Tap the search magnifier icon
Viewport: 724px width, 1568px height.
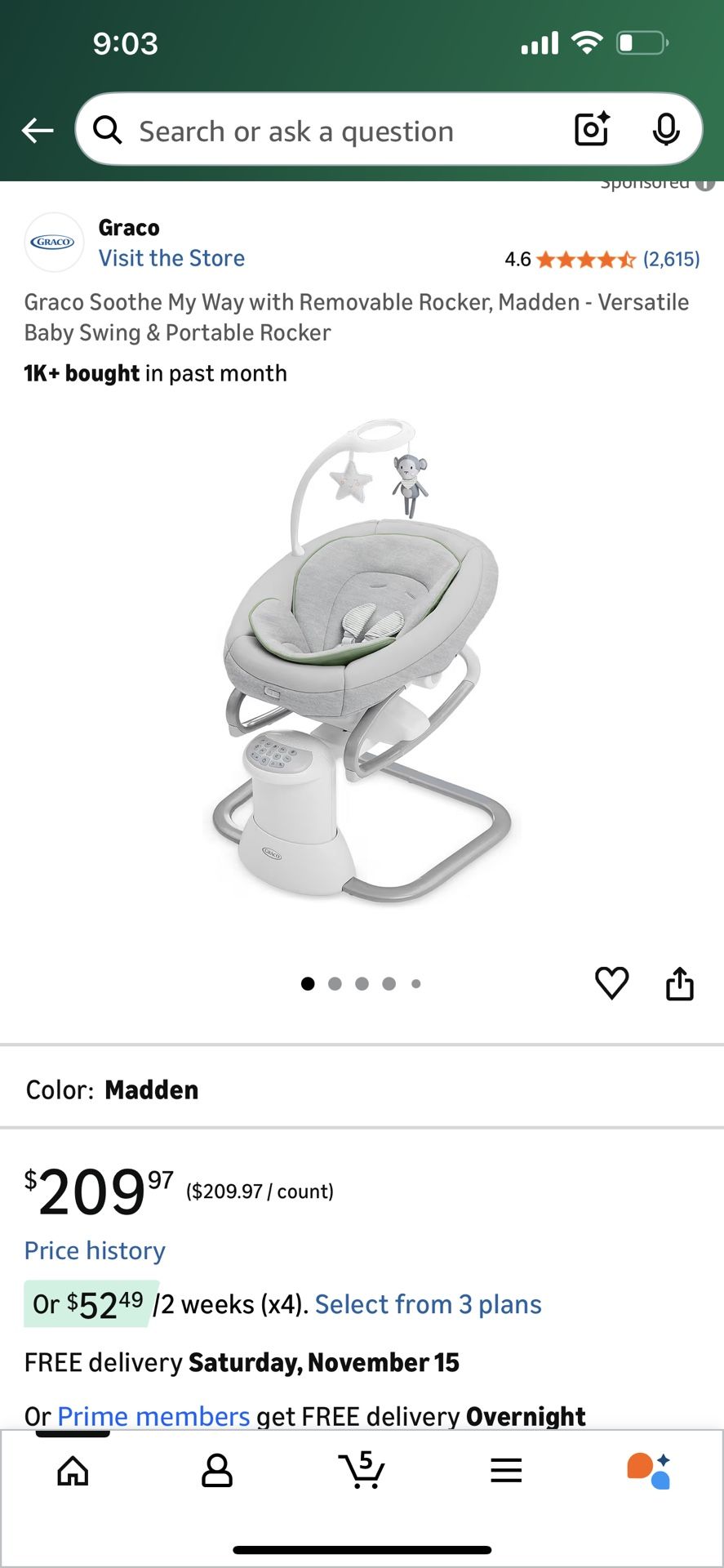click(107, 130)
